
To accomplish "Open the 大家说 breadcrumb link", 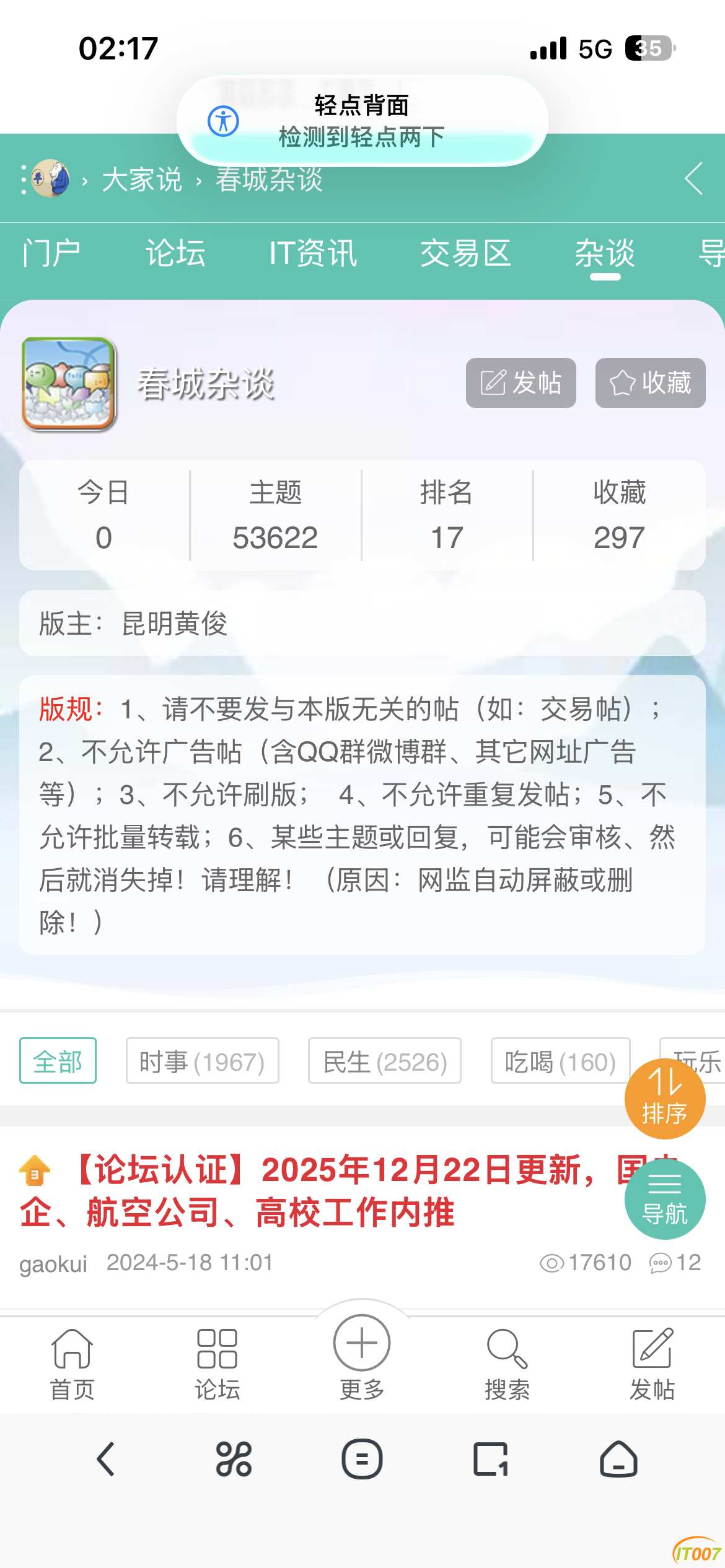I will [142, 180].
